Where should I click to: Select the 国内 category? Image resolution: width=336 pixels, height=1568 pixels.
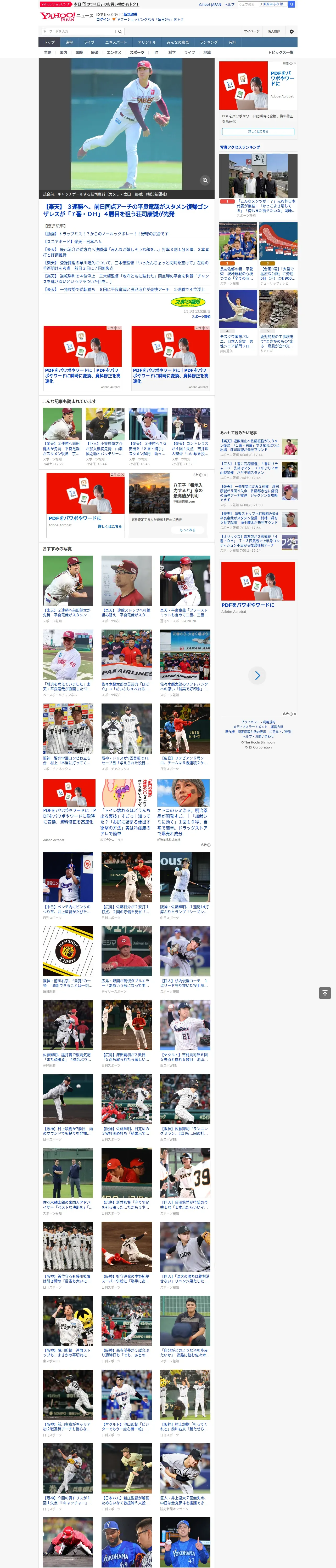63,52
